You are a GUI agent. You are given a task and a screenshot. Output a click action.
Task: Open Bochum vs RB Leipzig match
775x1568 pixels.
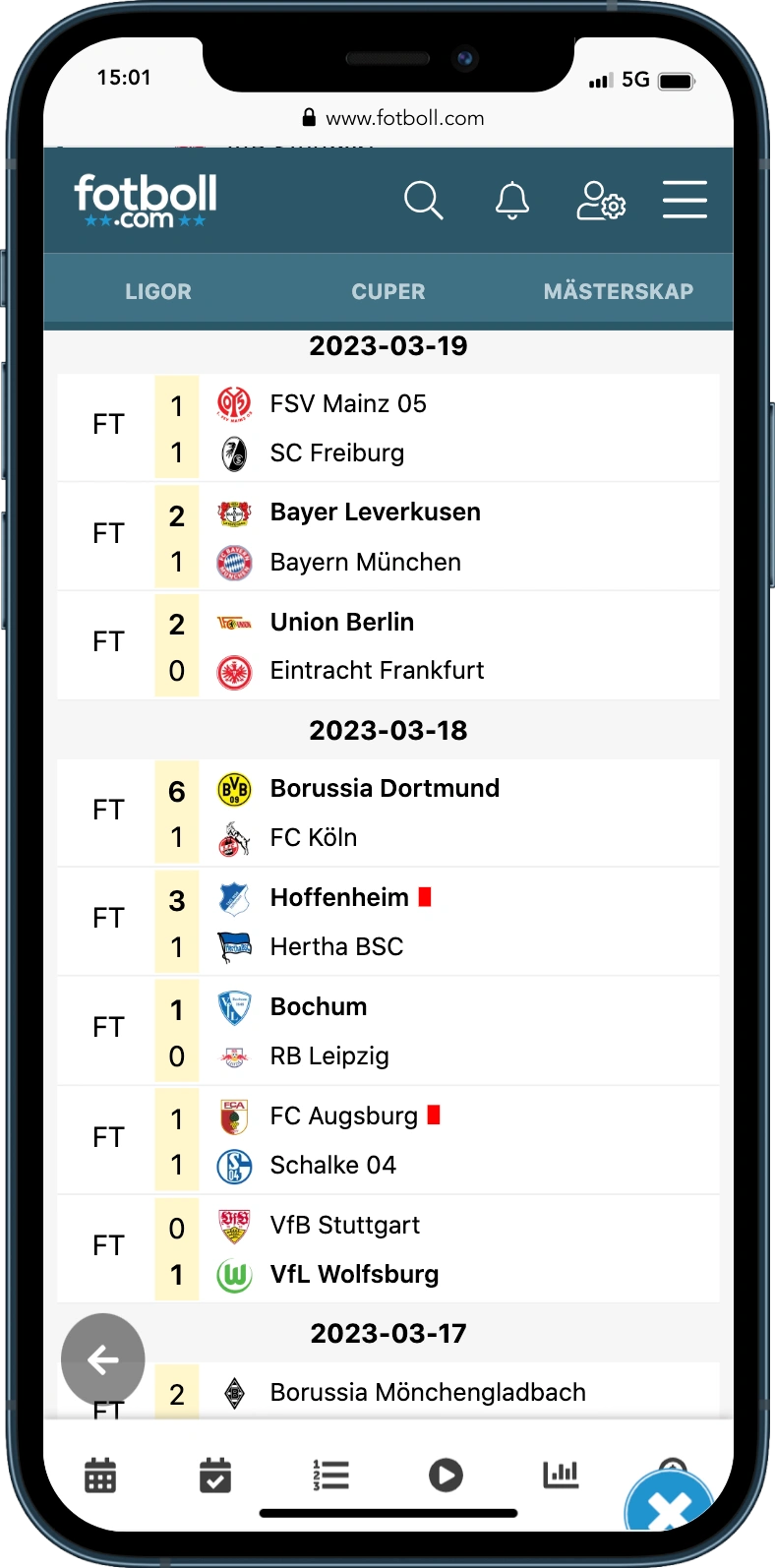pyautogui.click(x=388, y=1031)
